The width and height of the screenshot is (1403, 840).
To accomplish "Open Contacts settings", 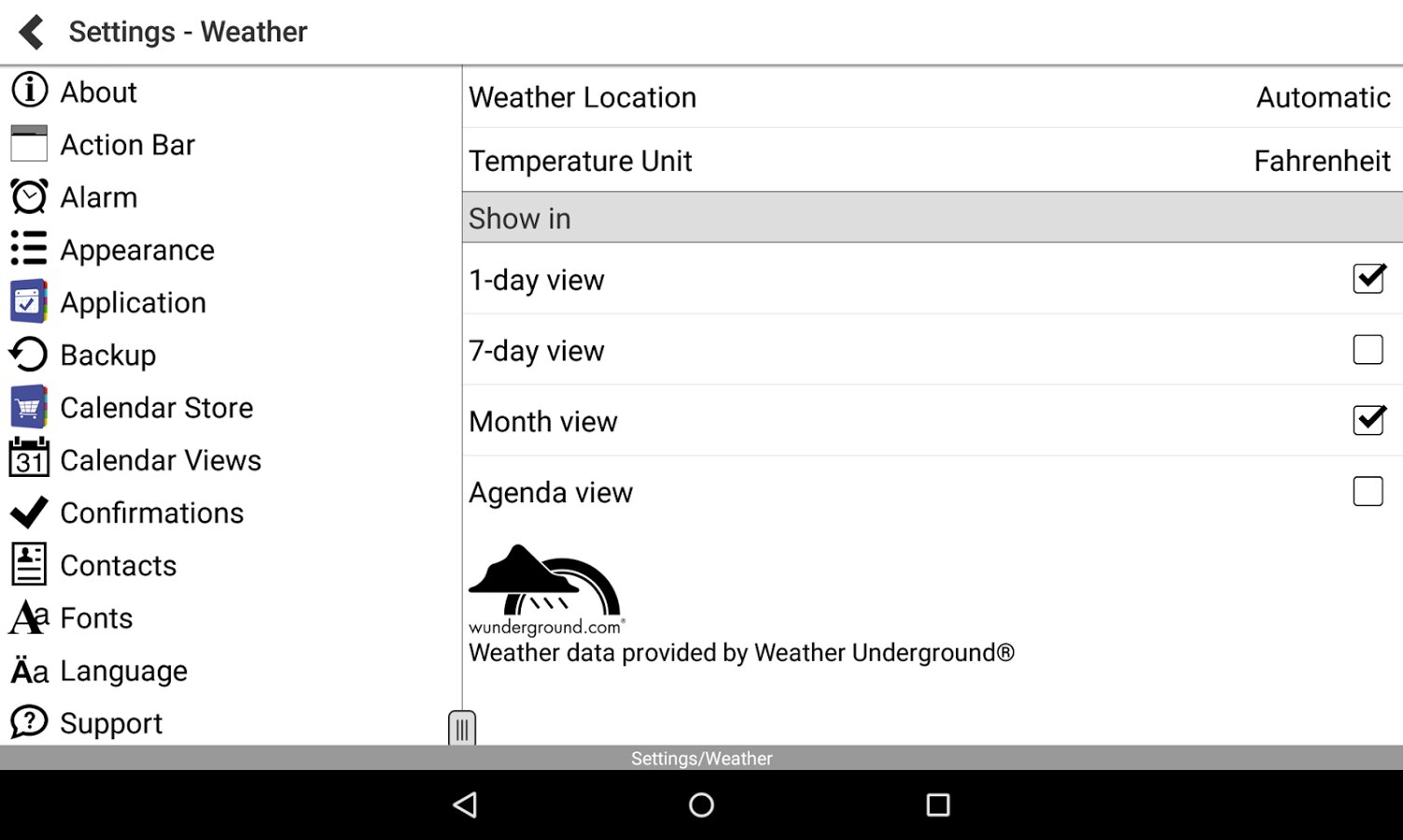I will click(x=118, y=566).
